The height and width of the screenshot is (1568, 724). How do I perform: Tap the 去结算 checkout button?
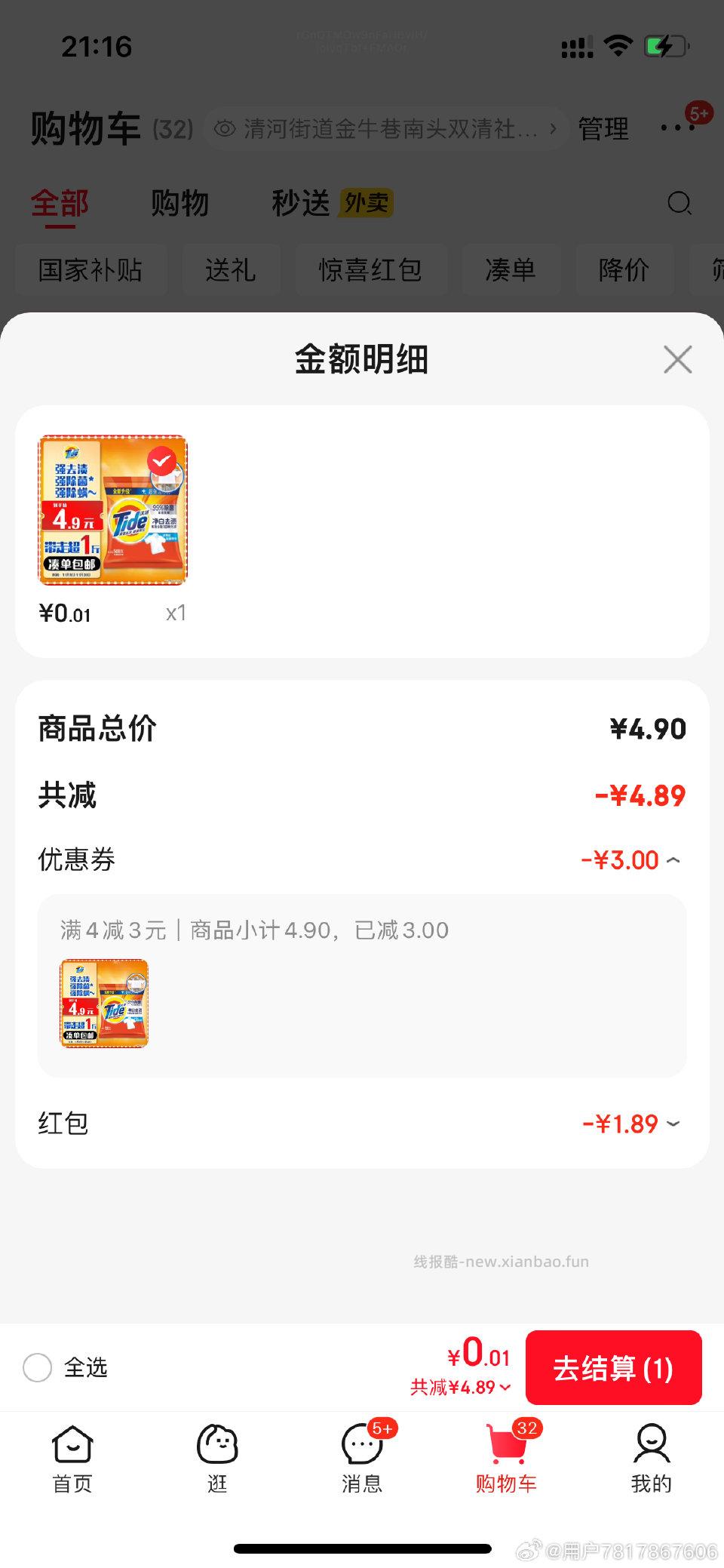coord(614,1368)
